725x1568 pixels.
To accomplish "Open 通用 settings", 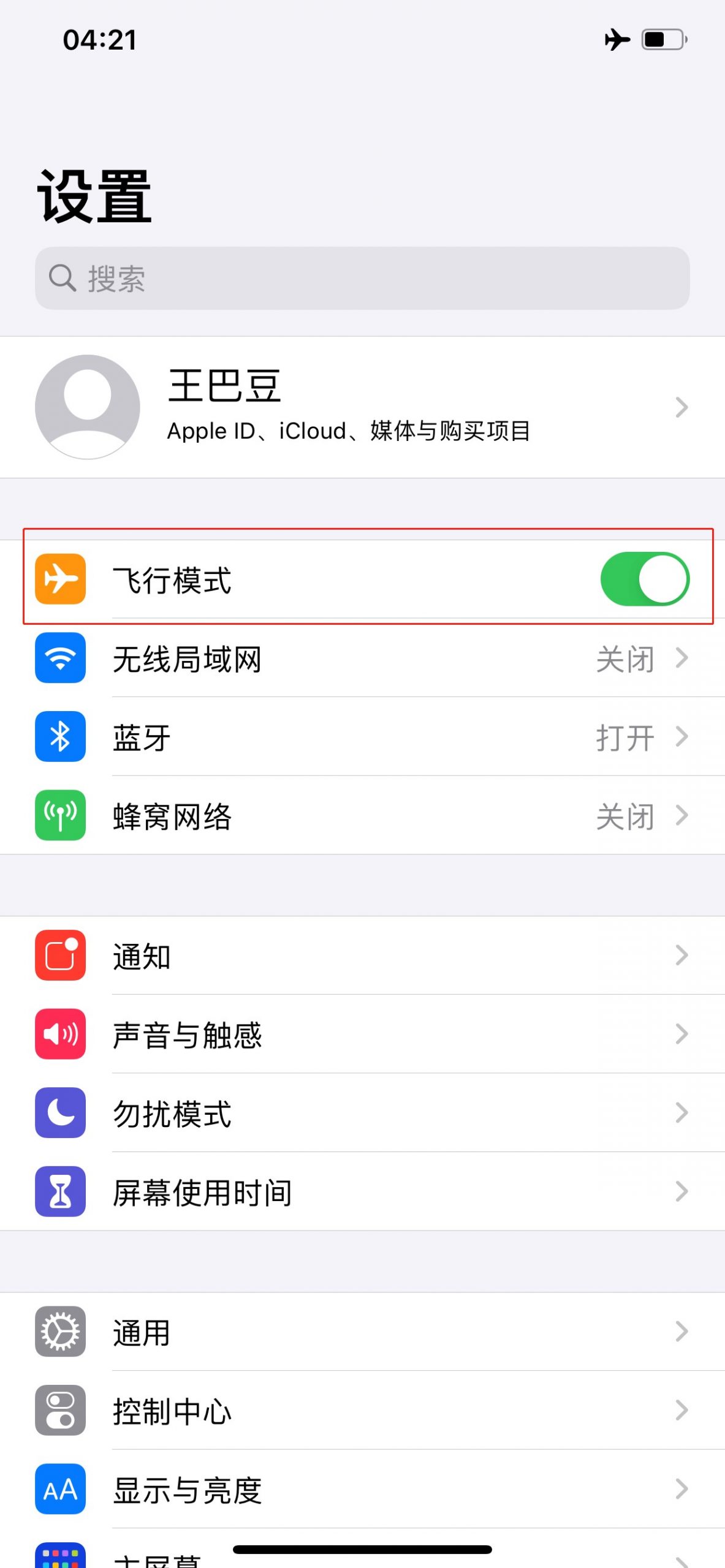I will click(x=362, y=1332).
